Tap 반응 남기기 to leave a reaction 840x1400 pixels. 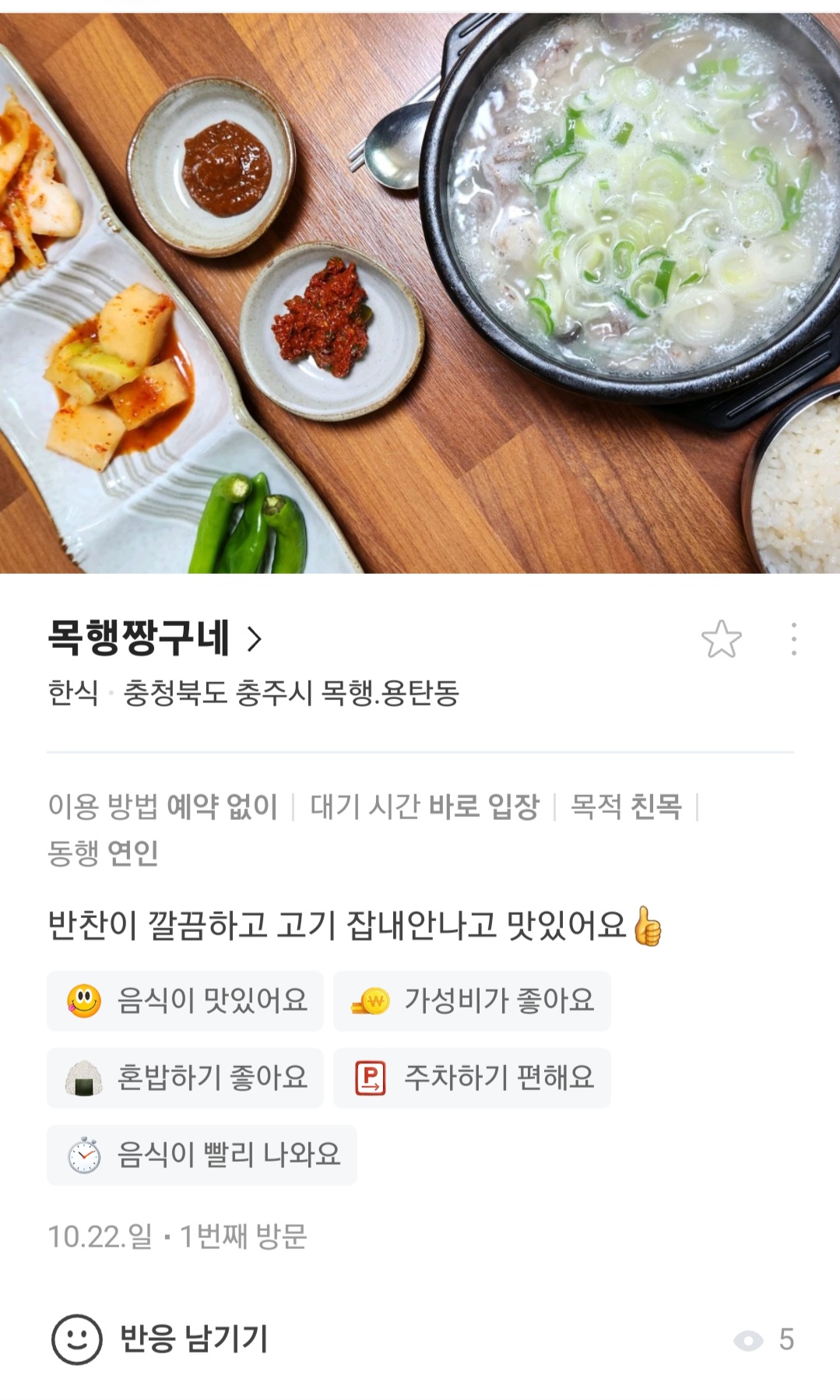coord(160,1339)
